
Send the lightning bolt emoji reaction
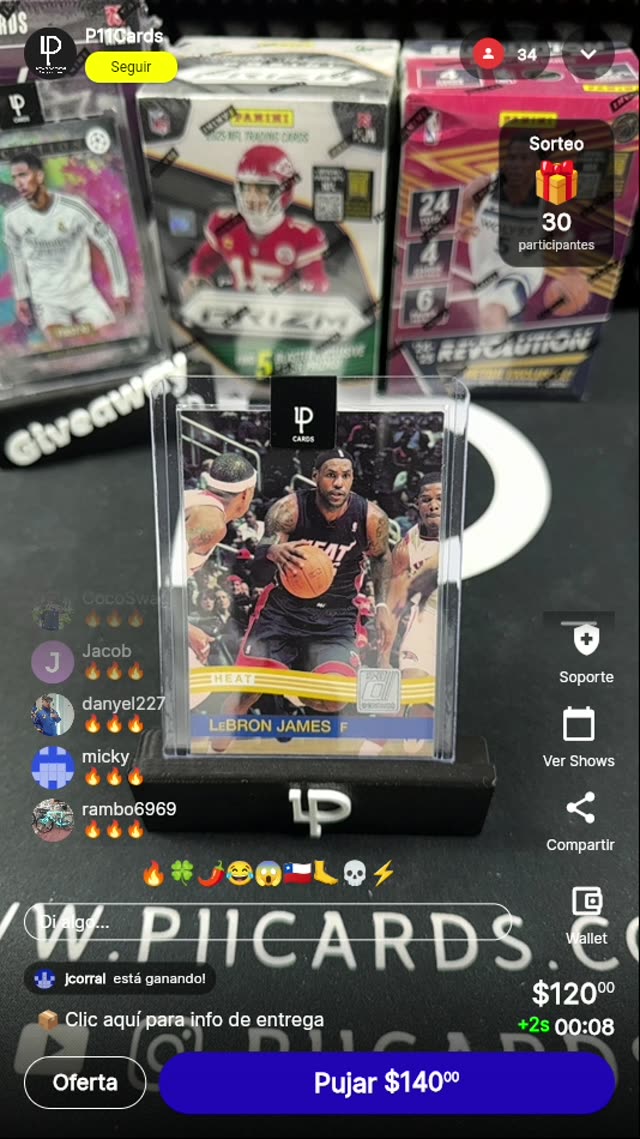[384, 874]
